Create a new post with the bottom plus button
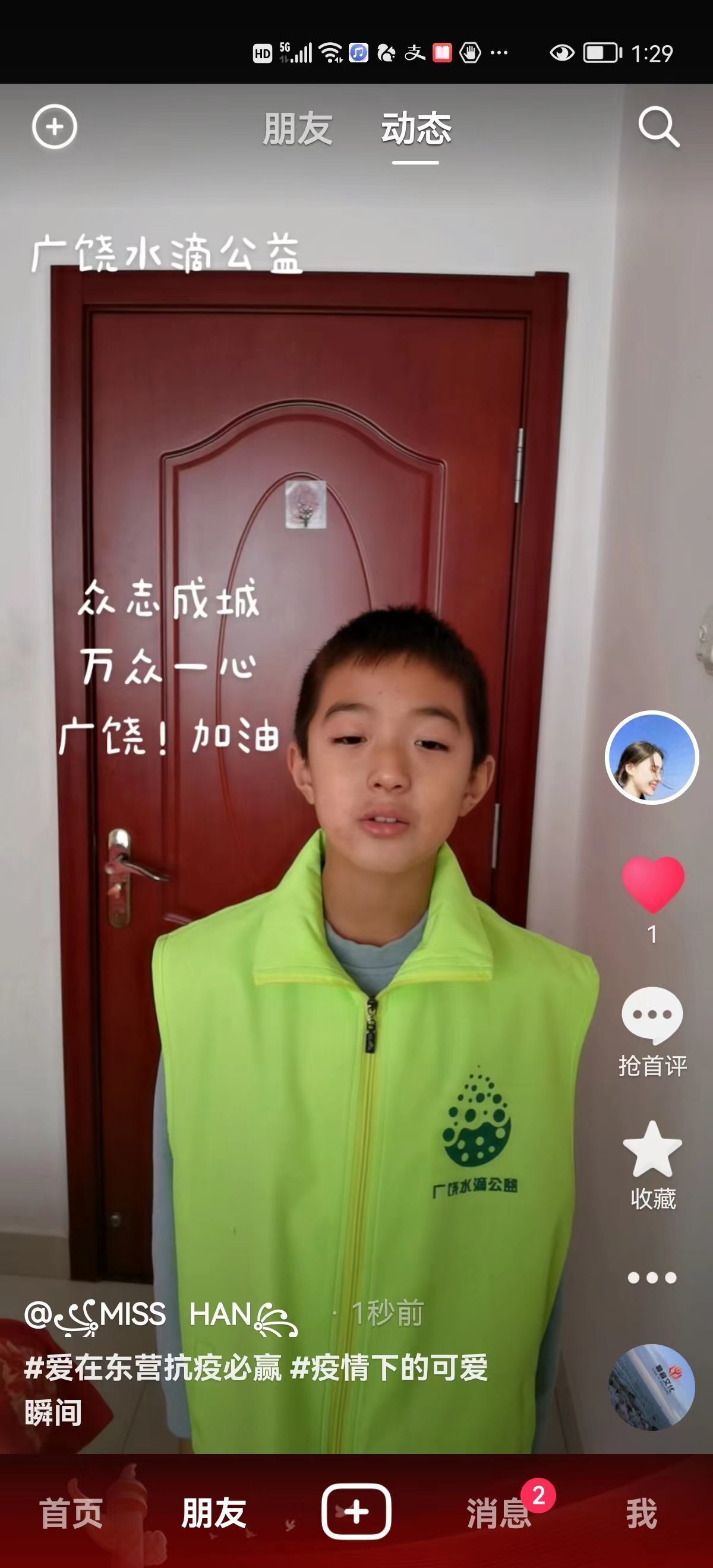 click(x=356, y=1512)
